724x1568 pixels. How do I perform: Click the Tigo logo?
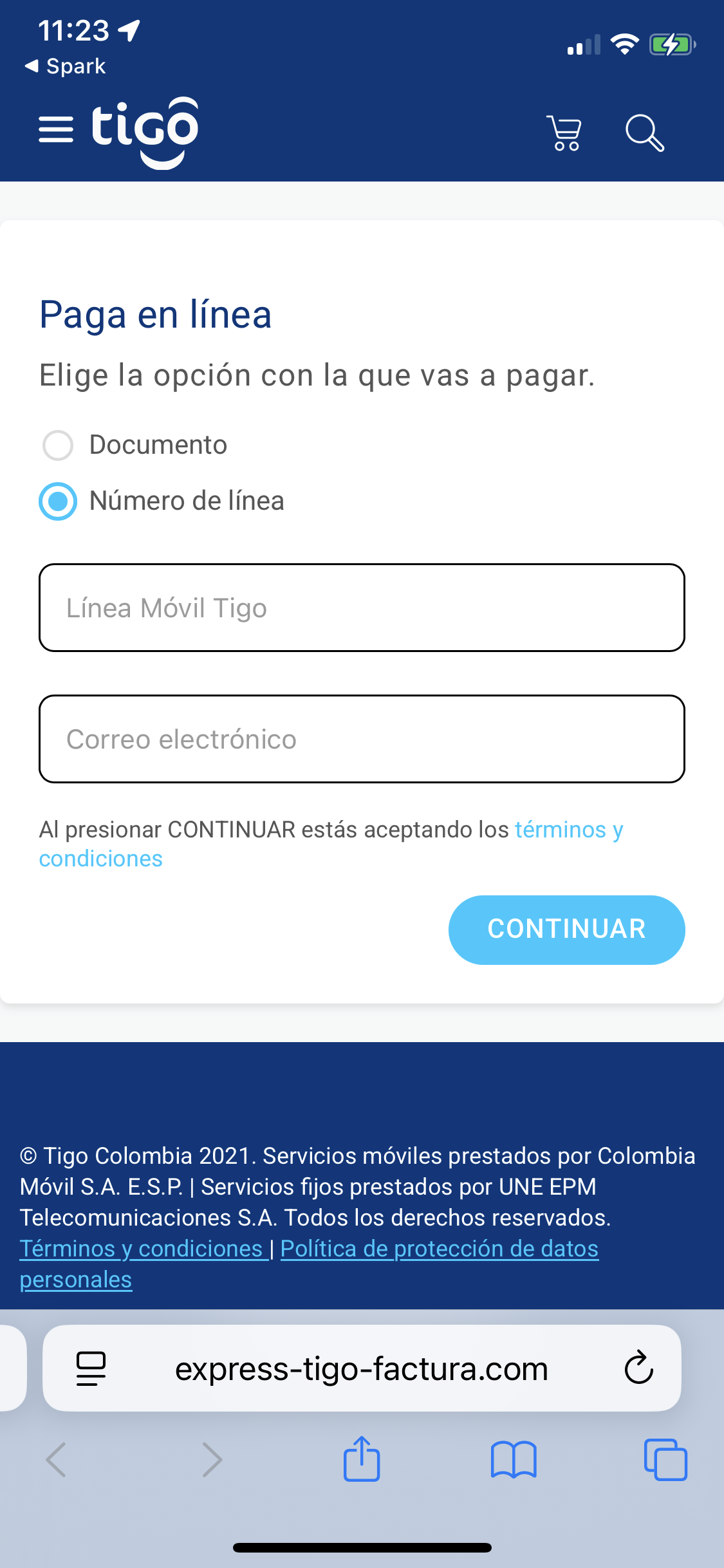click(145, 129)
